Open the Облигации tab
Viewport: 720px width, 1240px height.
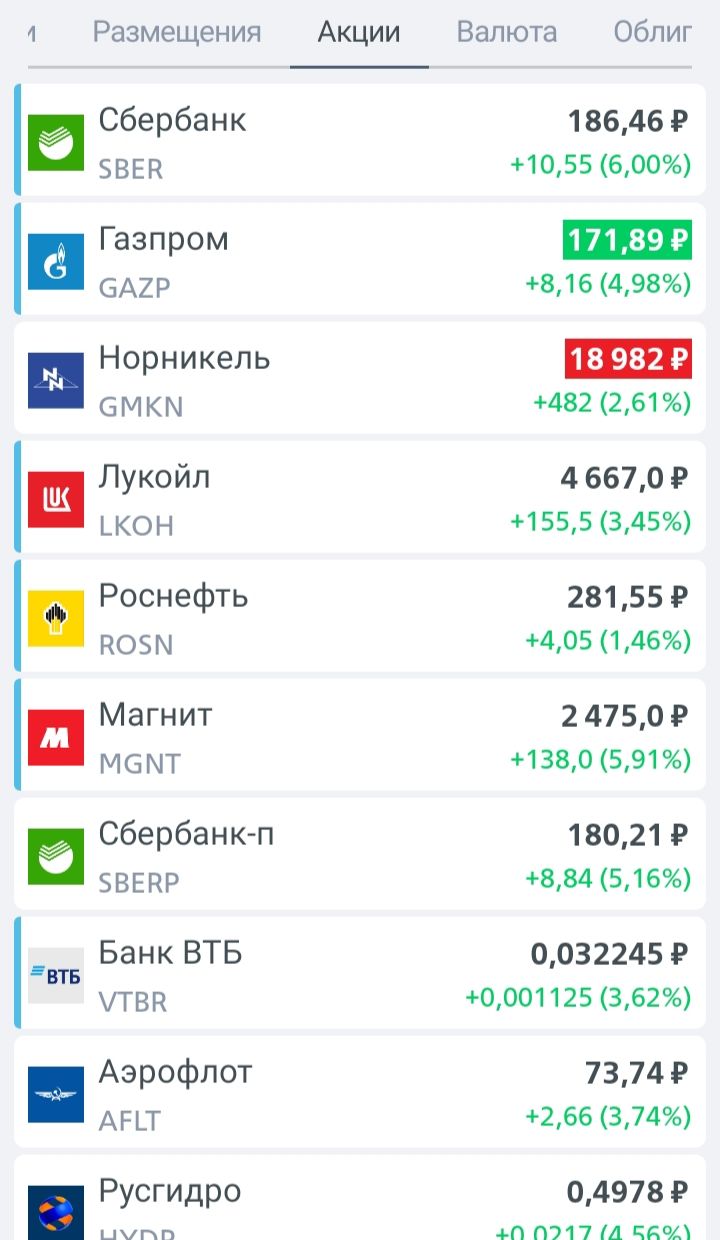click(x=653, y=33)
